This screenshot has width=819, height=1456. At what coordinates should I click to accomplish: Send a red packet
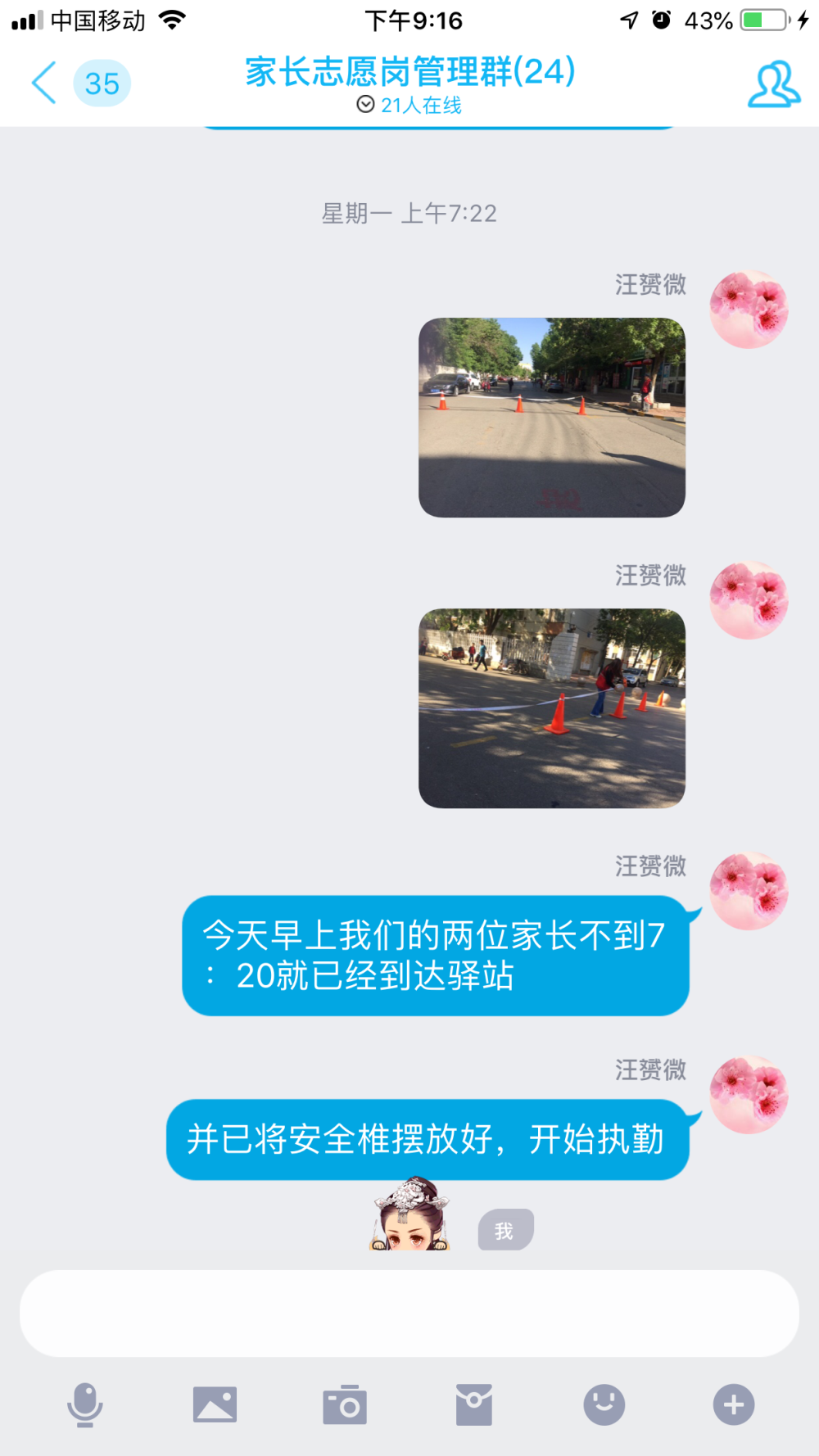[x=474, y=1405]
